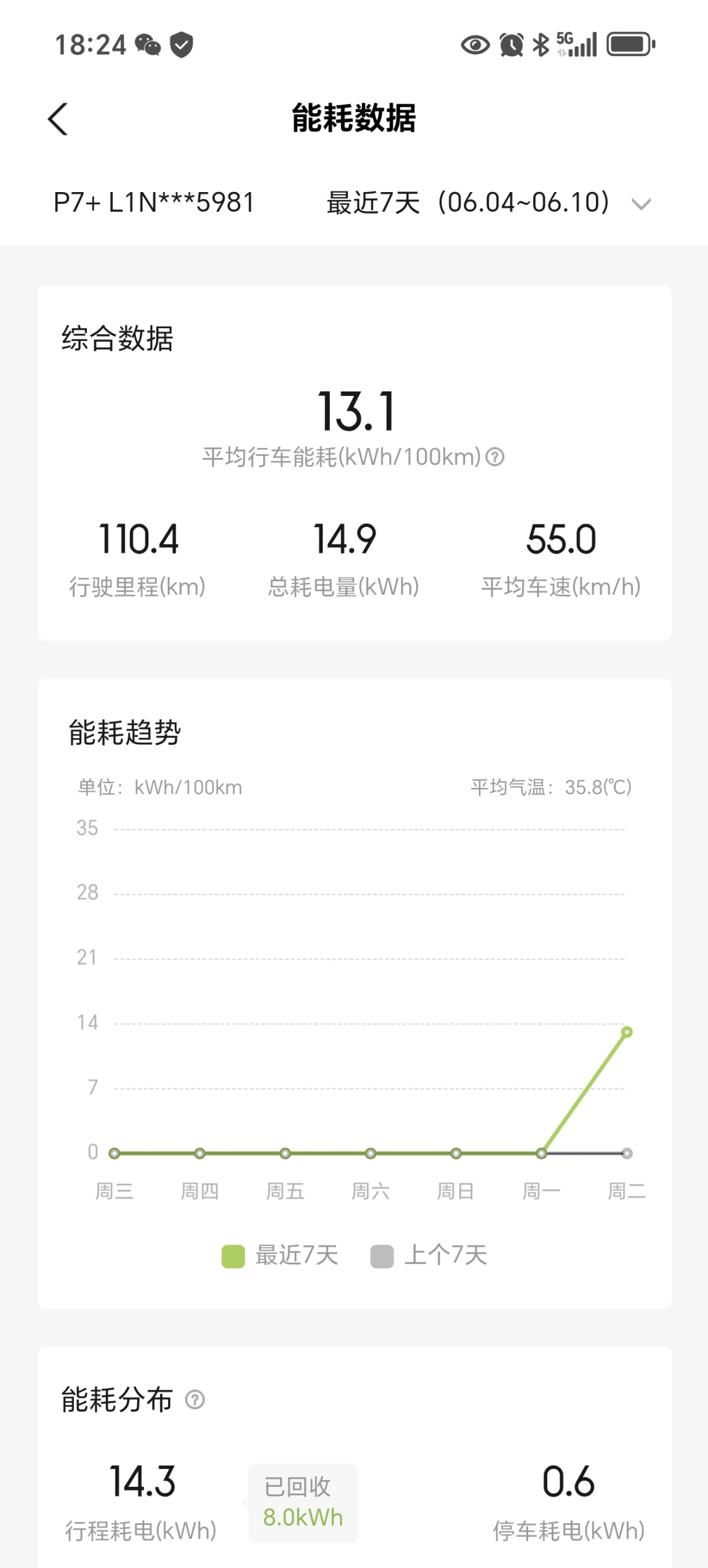Go back using the top-left arrow
Screen dimensions: 708x1568
57,119
